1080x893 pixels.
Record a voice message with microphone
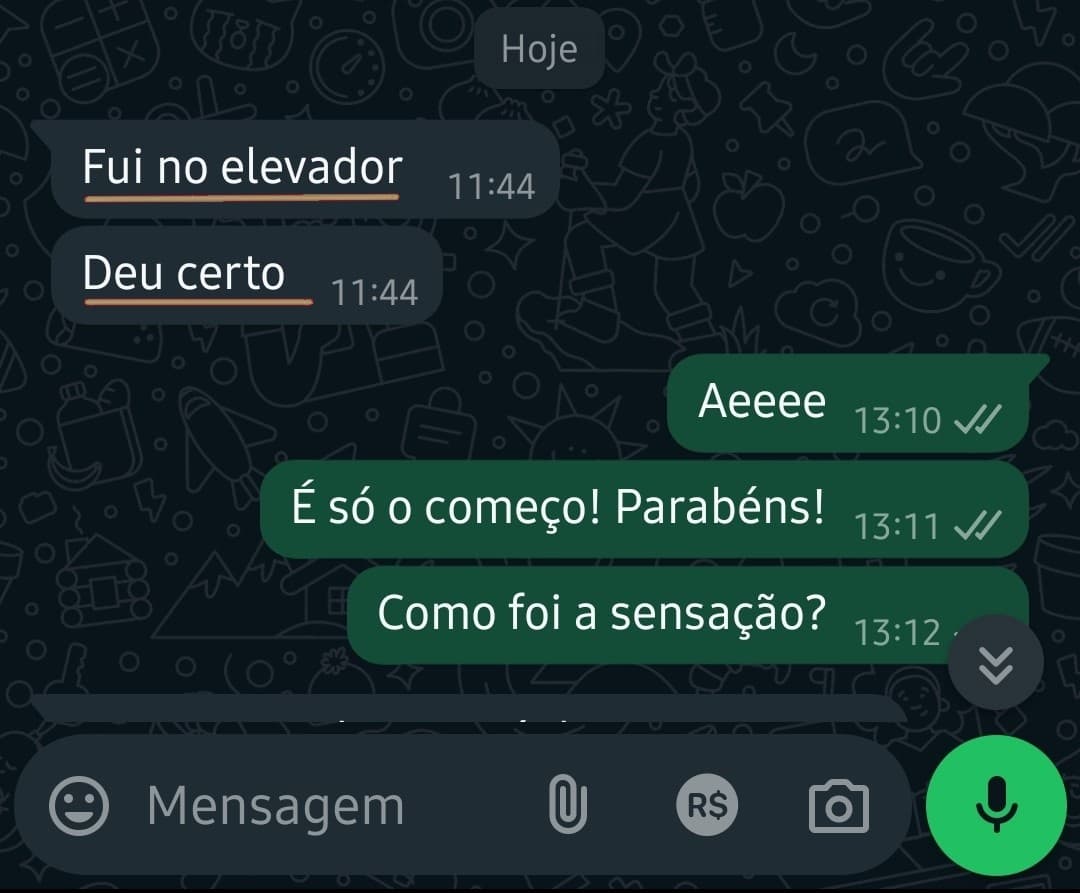(995, 805)
